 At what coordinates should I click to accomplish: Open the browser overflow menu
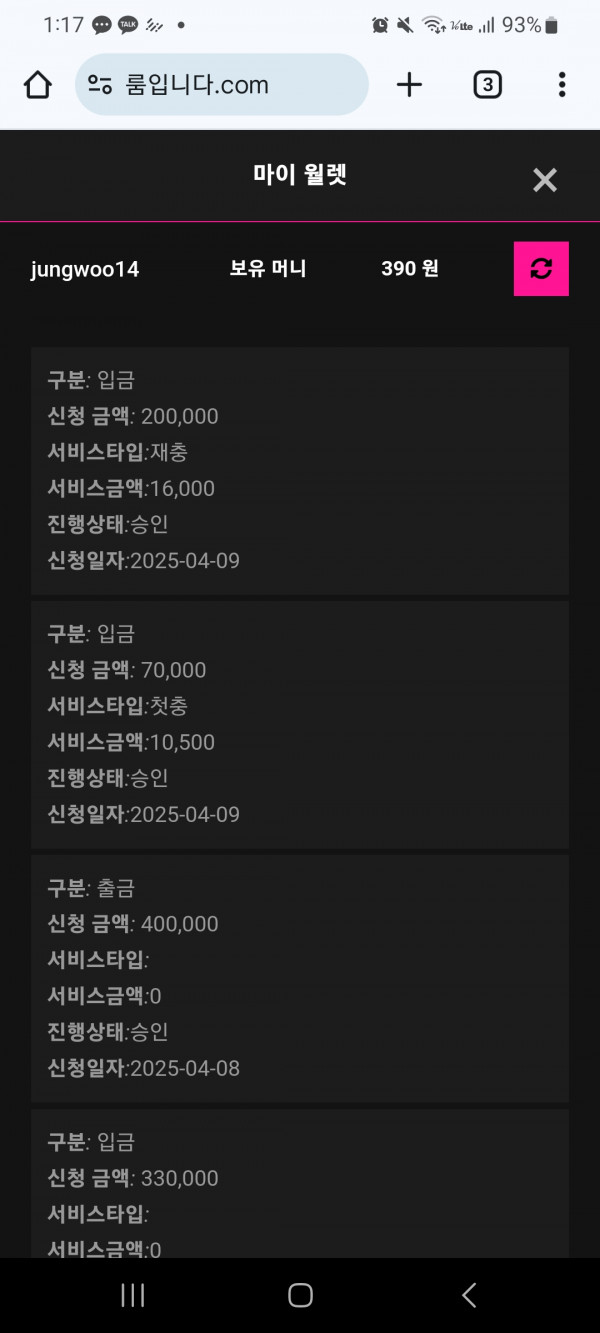(x=562, y=85)
